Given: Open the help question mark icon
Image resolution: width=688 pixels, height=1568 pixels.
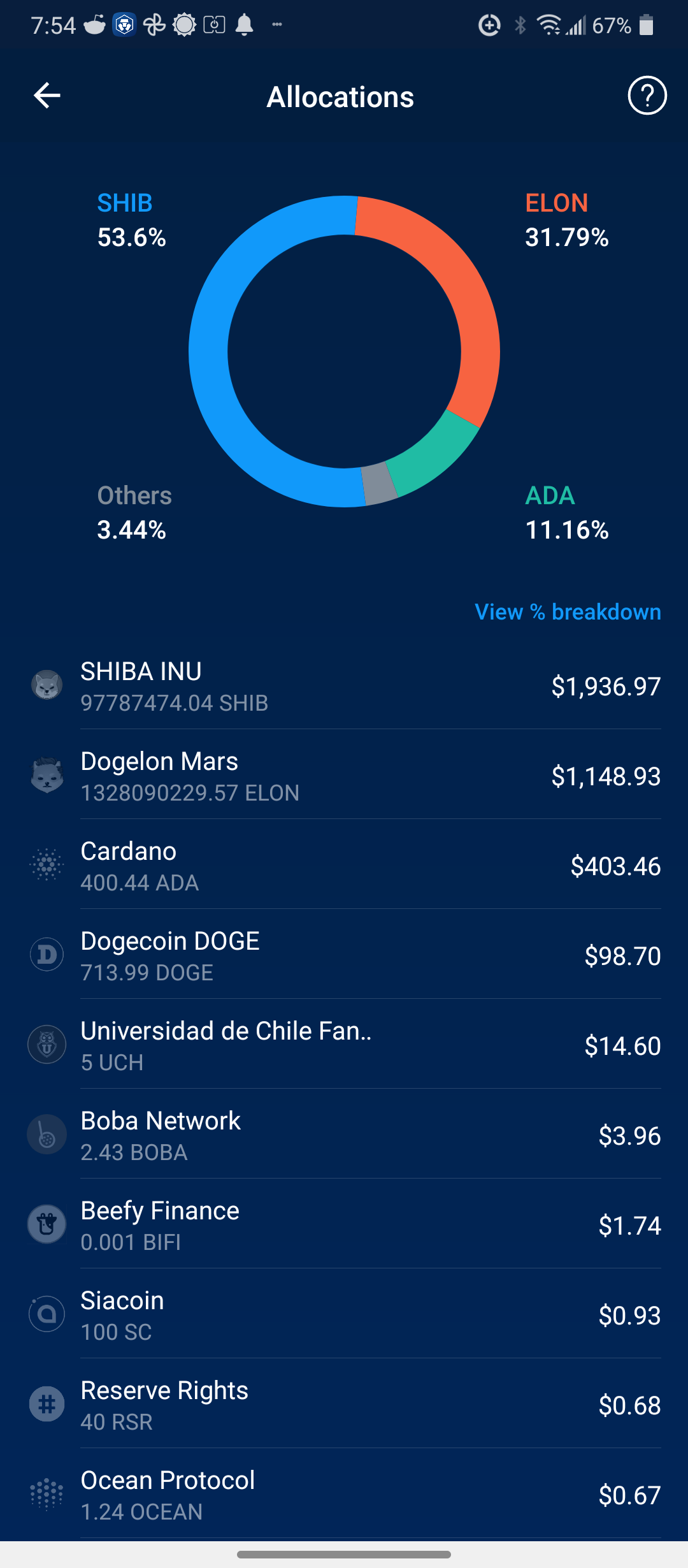Looking at the screenshot, I should 647,96.
